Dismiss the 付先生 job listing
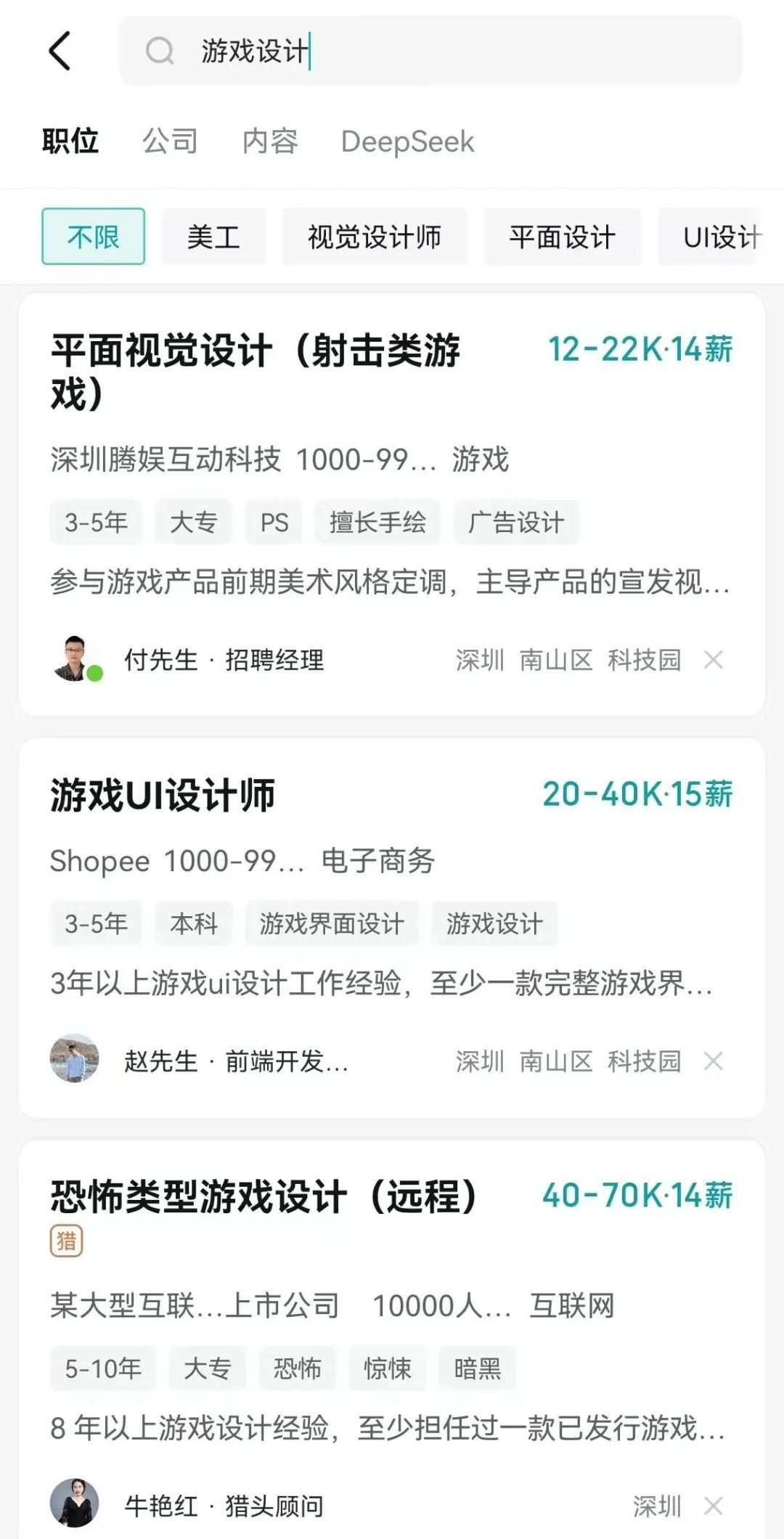 pos(714,660)
